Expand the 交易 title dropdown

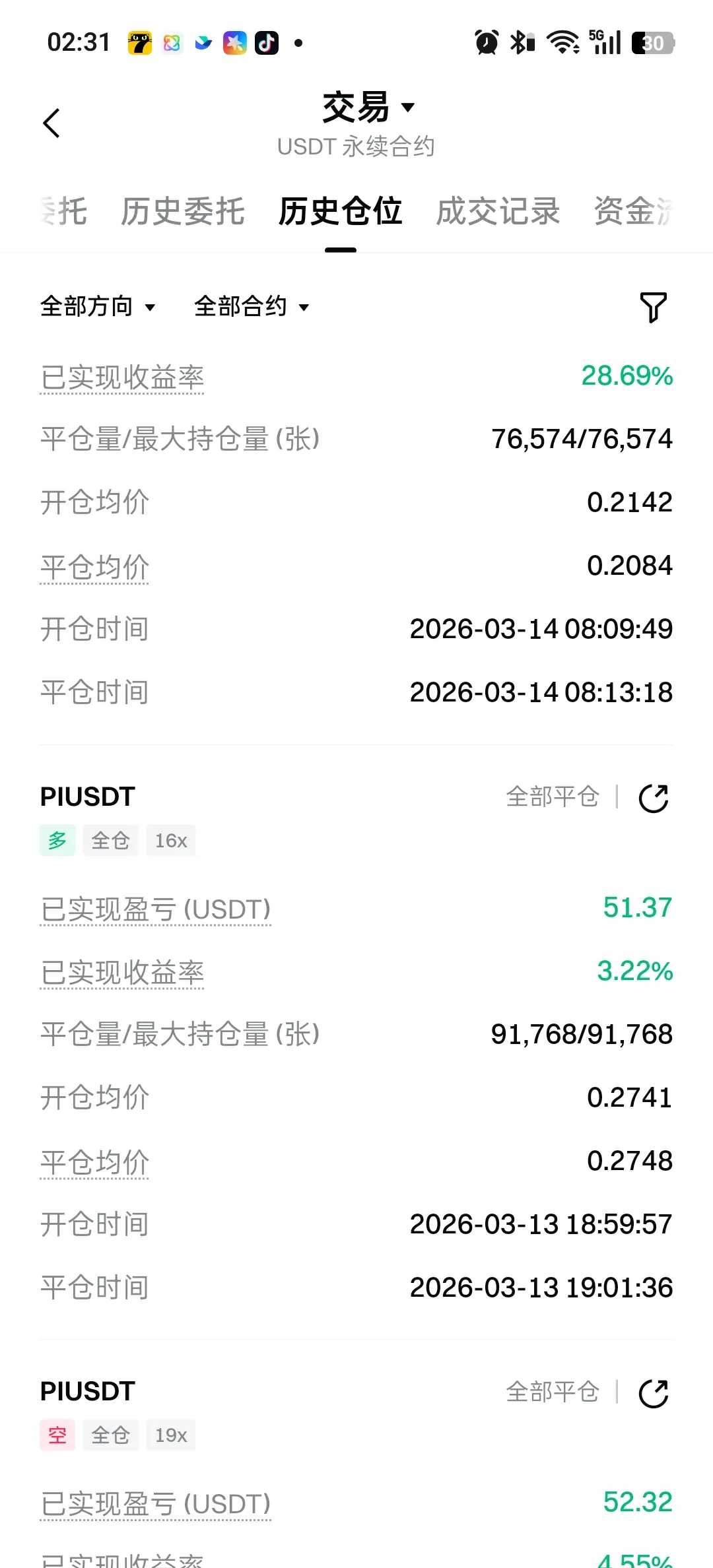pos(367,108)
